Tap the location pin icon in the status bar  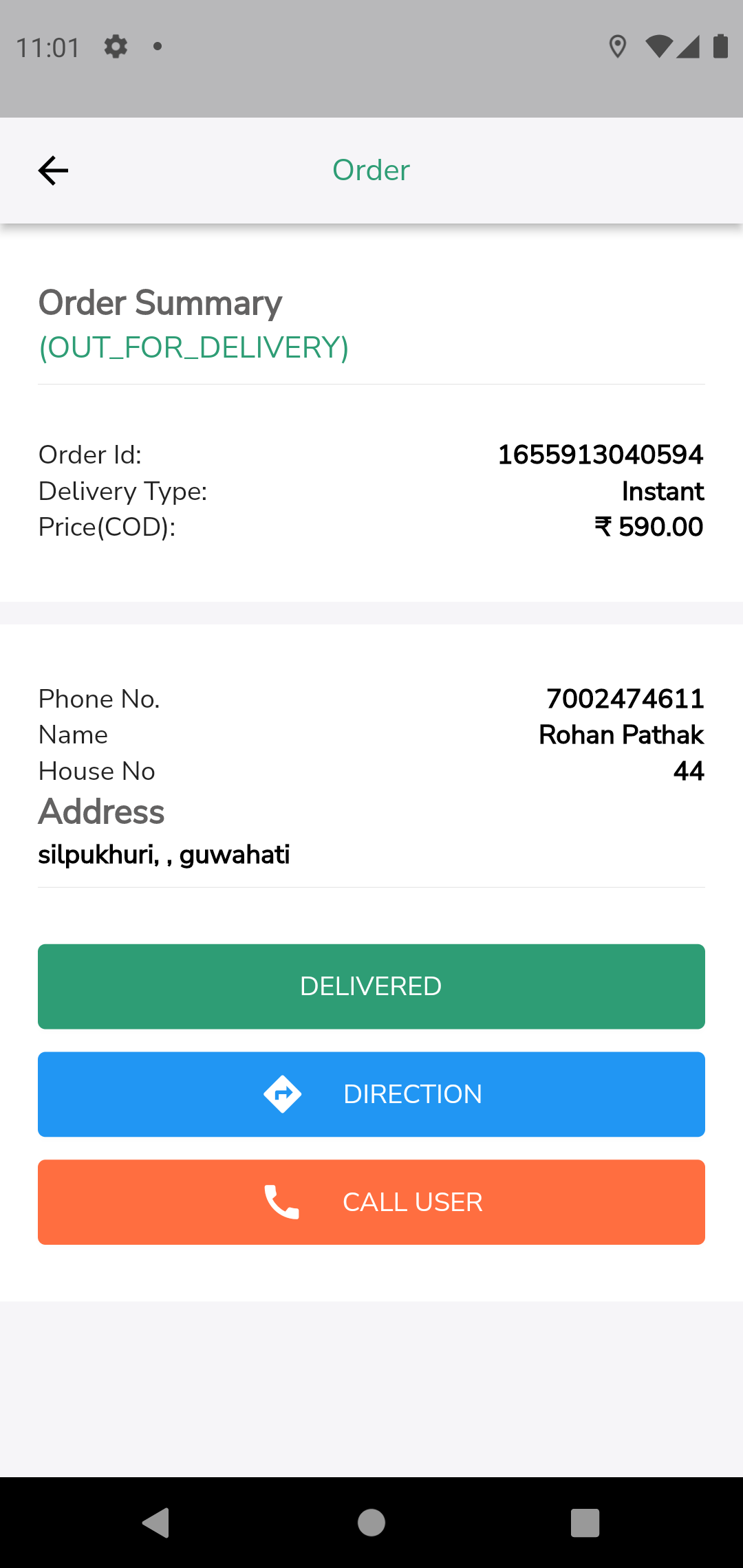coord(617,46)
